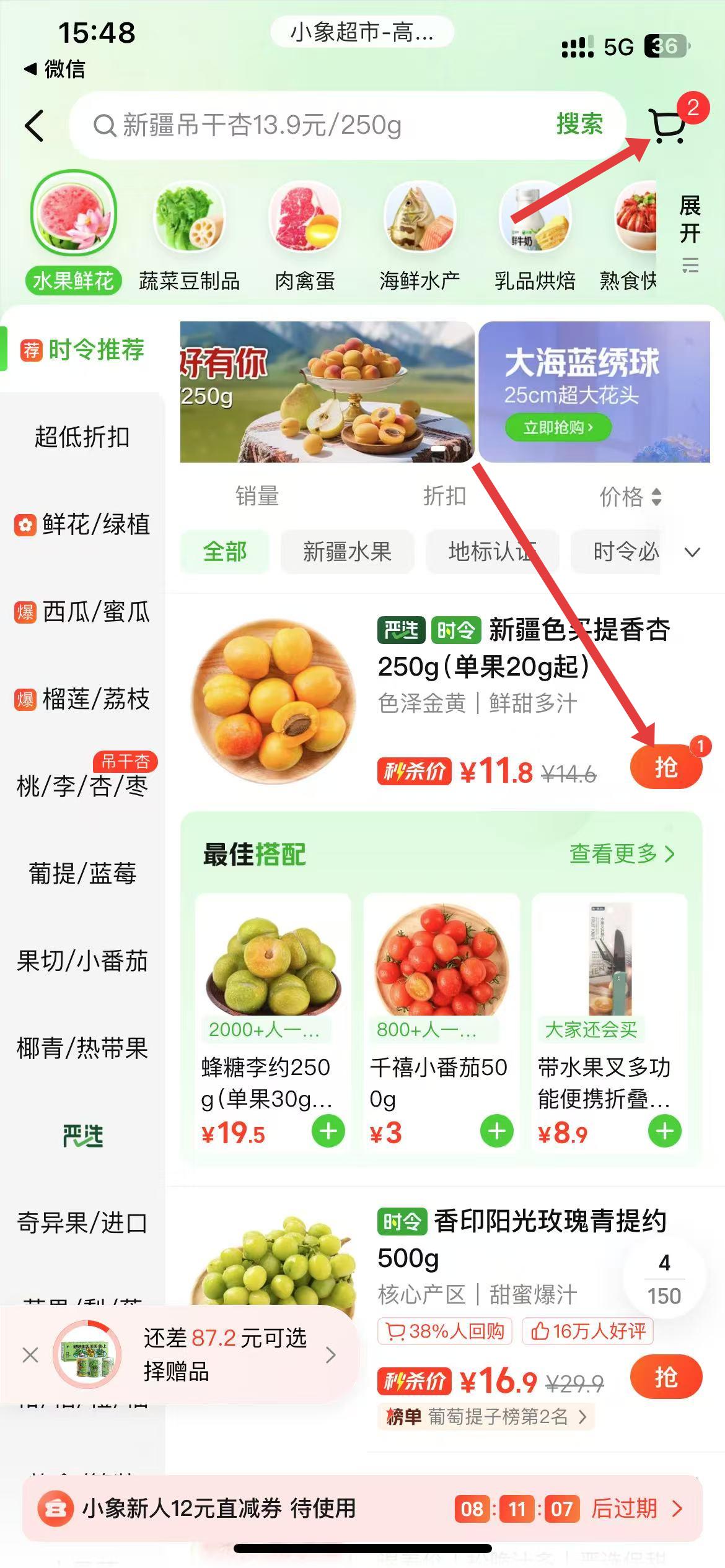This screenshot has height=1568, width=725.
Task: Filter by the 新疆水果 chip
Action: [x=347, y=551]
